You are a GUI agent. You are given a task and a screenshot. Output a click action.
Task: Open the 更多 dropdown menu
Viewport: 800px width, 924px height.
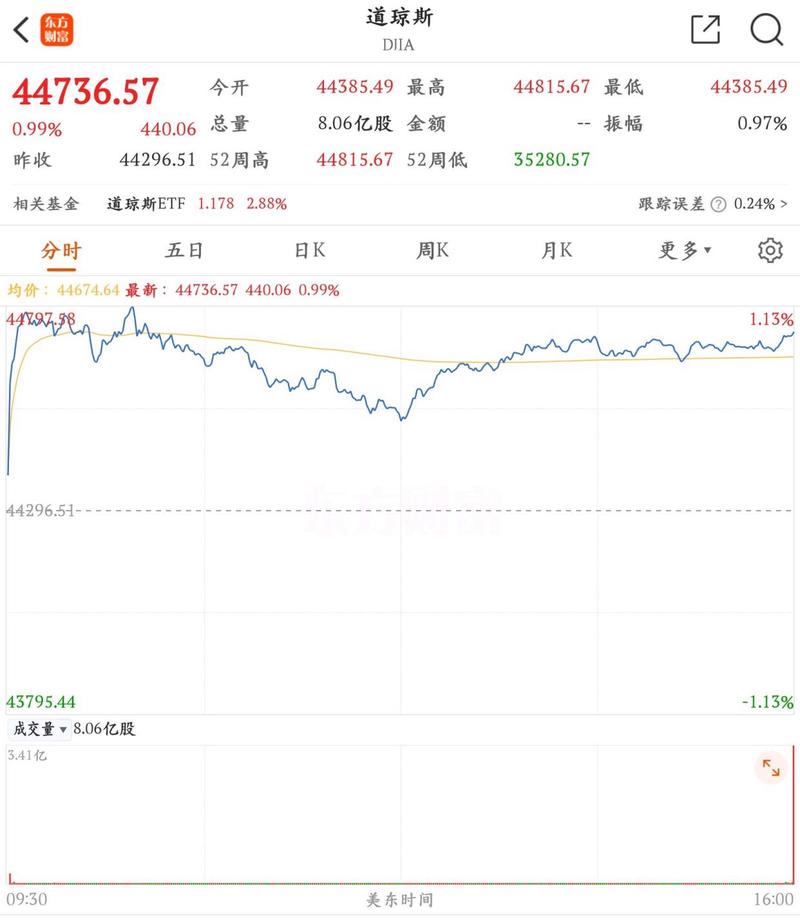click(686, 251)
